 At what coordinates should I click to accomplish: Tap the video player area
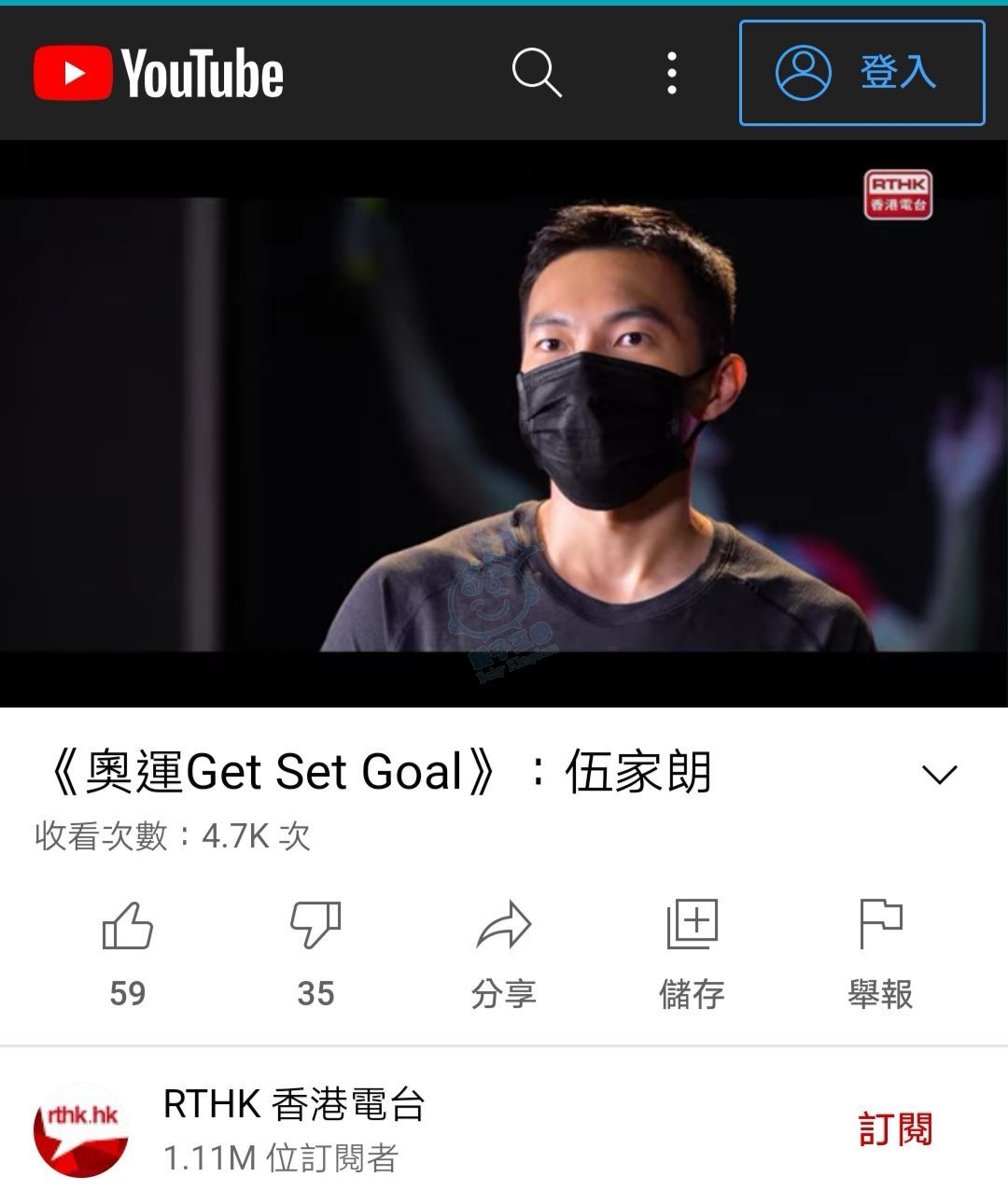click(504, 424)
